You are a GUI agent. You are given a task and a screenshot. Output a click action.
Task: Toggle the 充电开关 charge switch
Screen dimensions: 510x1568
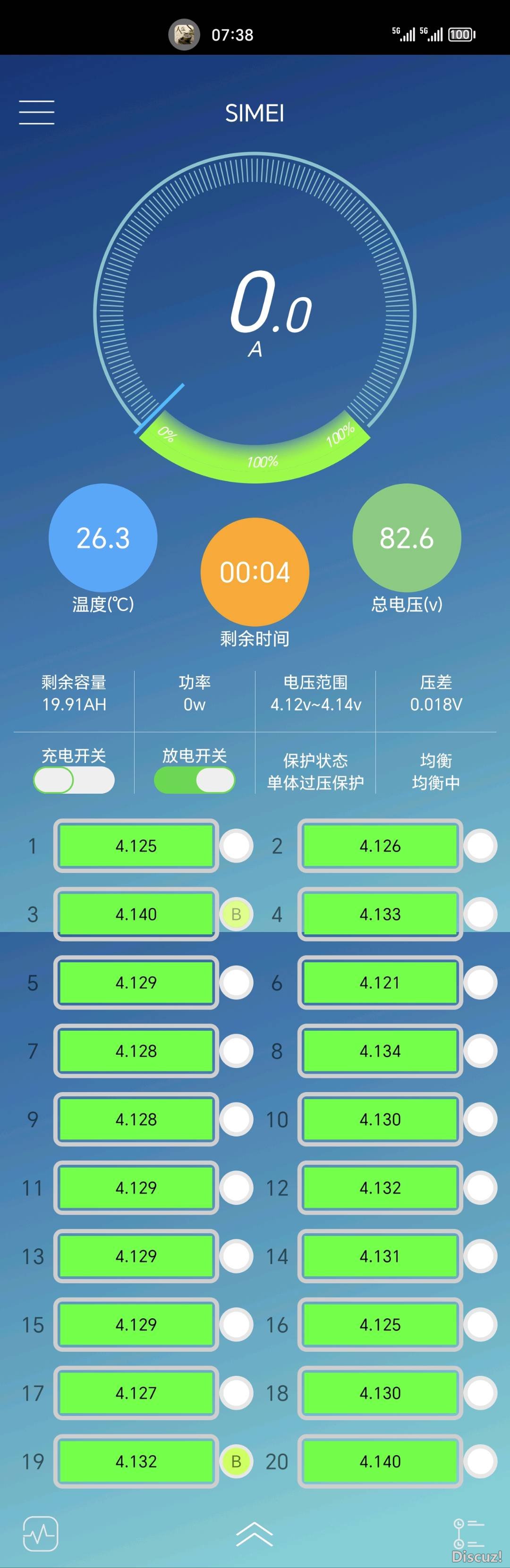pyautogui.click(x=74, y=780)
